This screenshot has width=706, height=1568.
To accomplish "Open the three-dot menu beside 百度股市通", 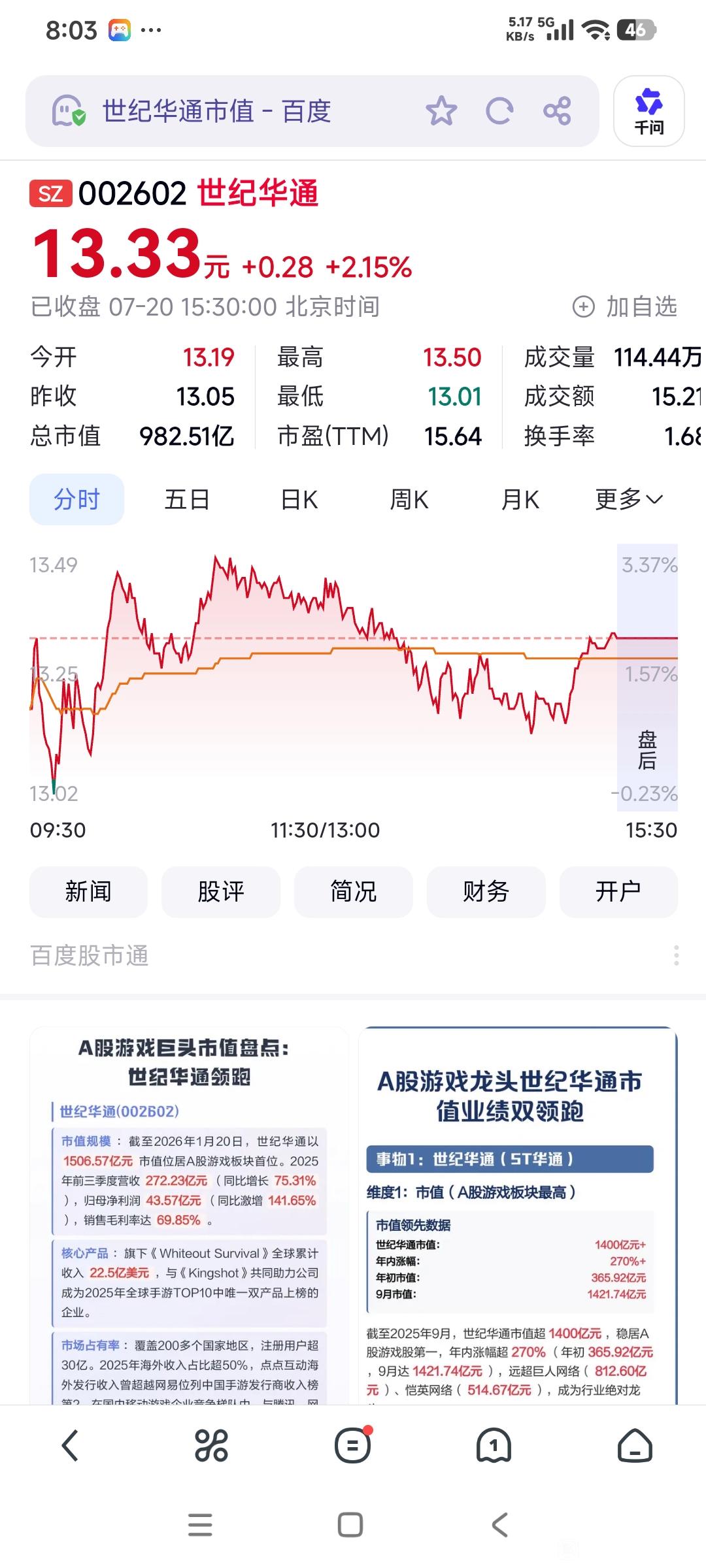I will coord(676,955).
